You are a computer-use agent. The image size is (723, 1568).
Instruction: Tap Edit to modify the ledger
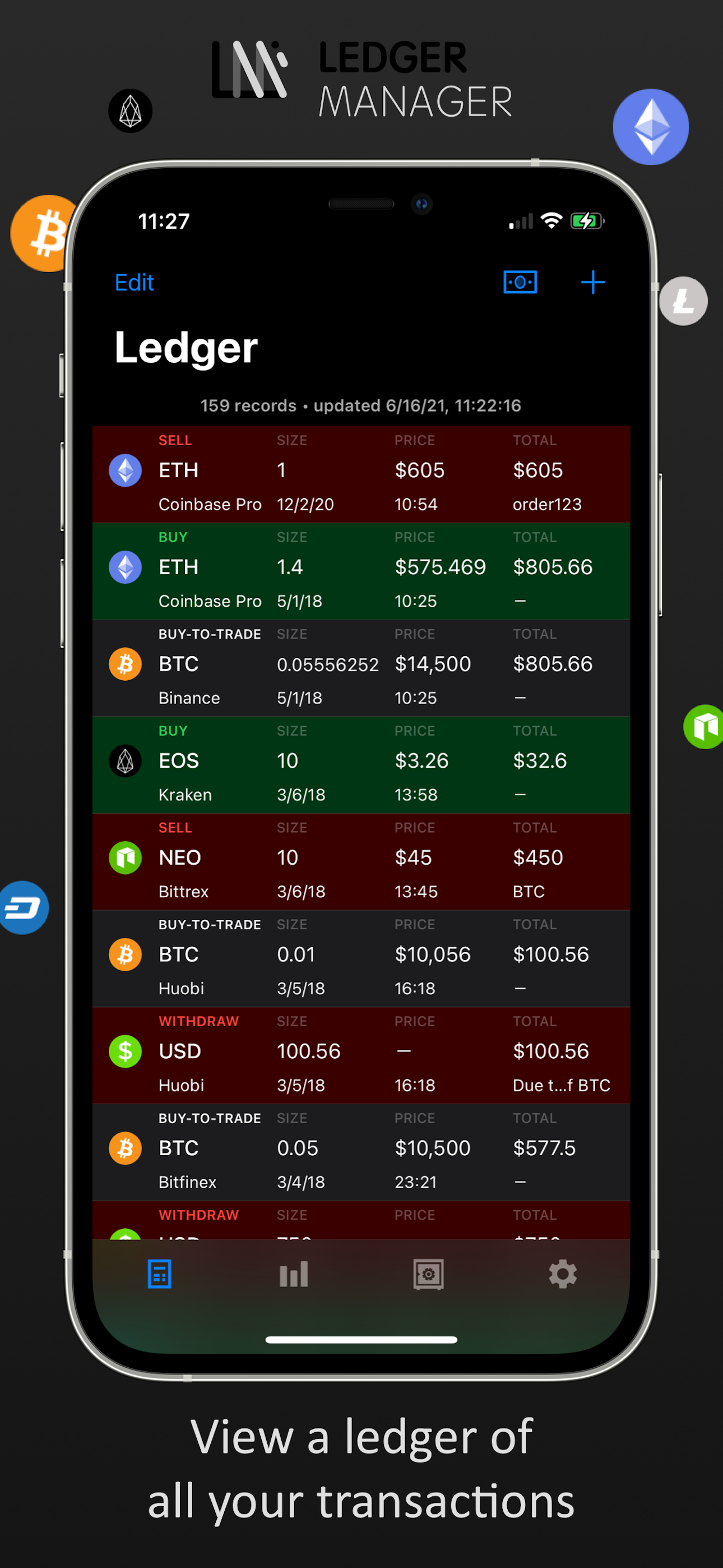(x=133, y=282)
